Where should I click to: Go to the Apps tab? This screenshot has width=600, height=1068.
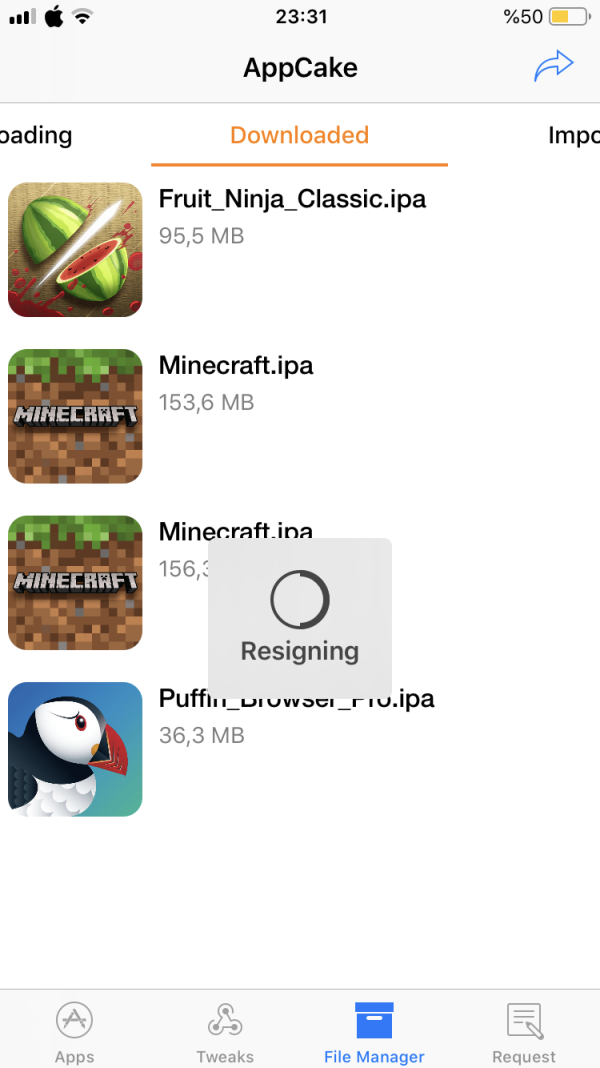(74, 1033)
